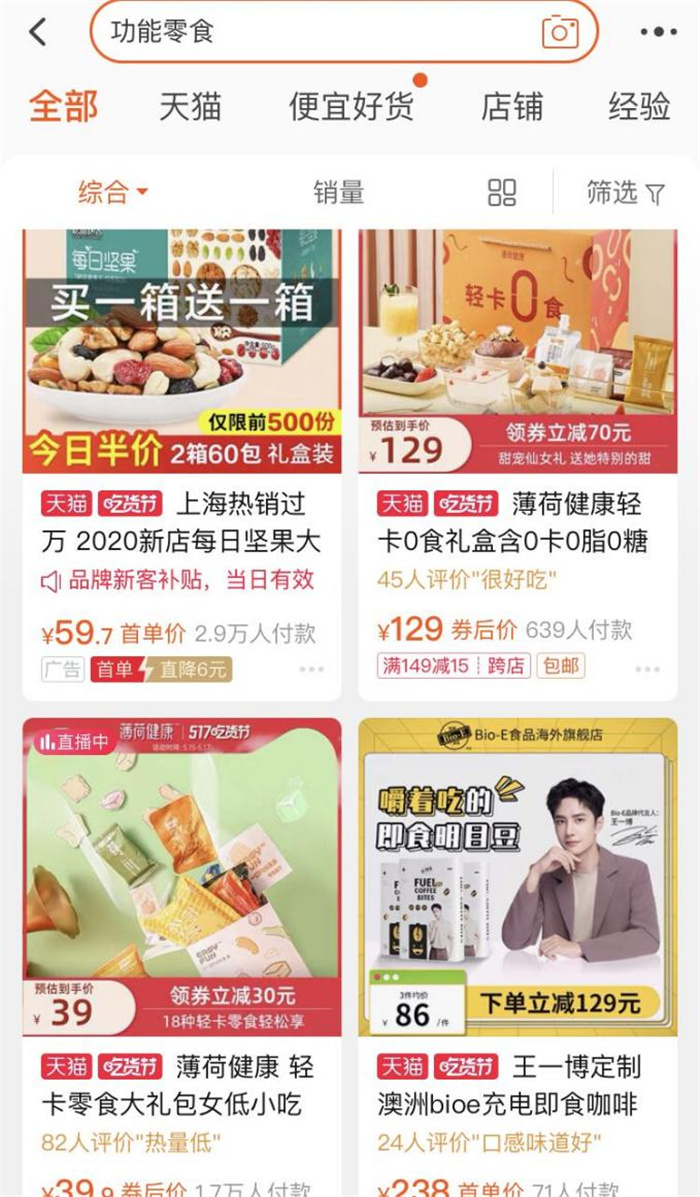Switch to the 便宜好货 tab

coord(351,106)
